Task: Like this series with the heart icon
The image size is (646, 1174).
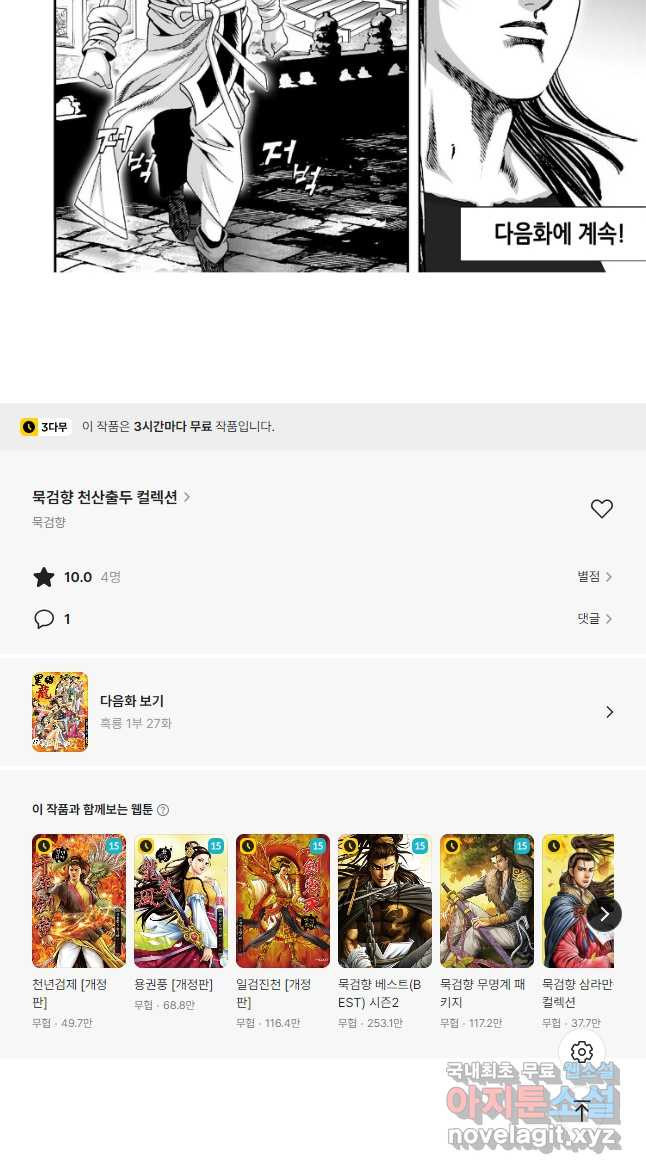Action: [601, 509]
